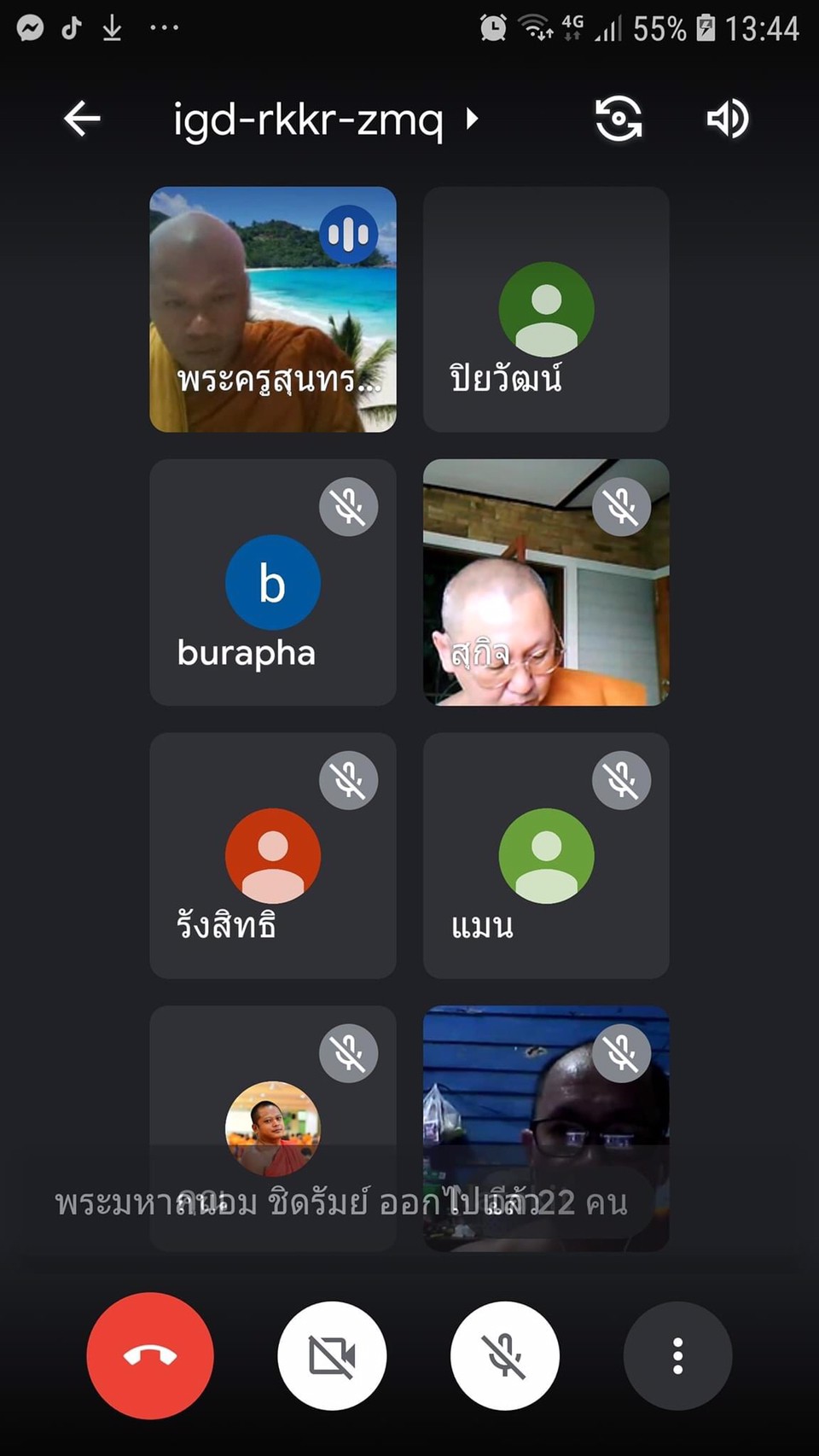Open the แมน participant tile
The height and width of the screenshot is (1456, 819).
tap(546, 855)
